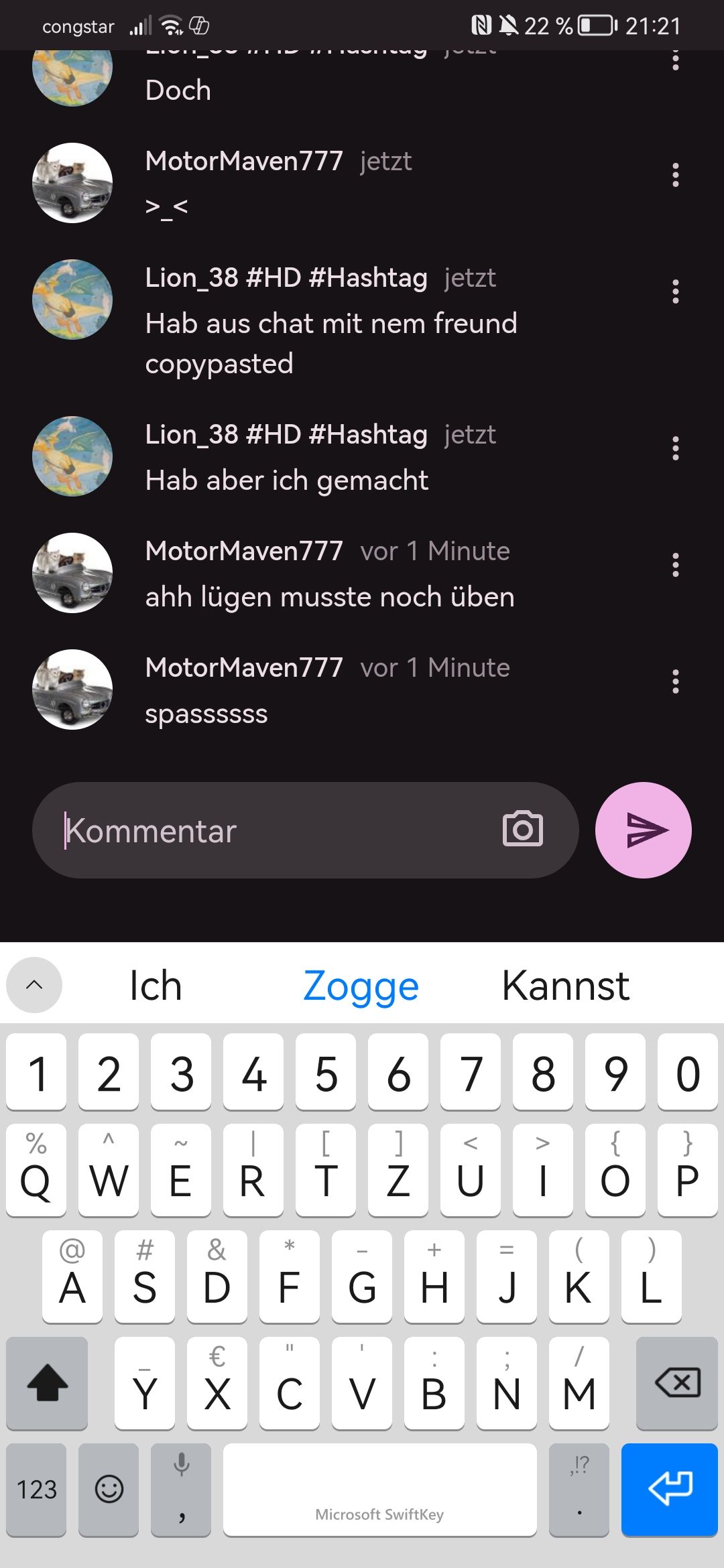
Task: Open options for 'Hab aus chat' comment
Action: click(x=675, y=292)
